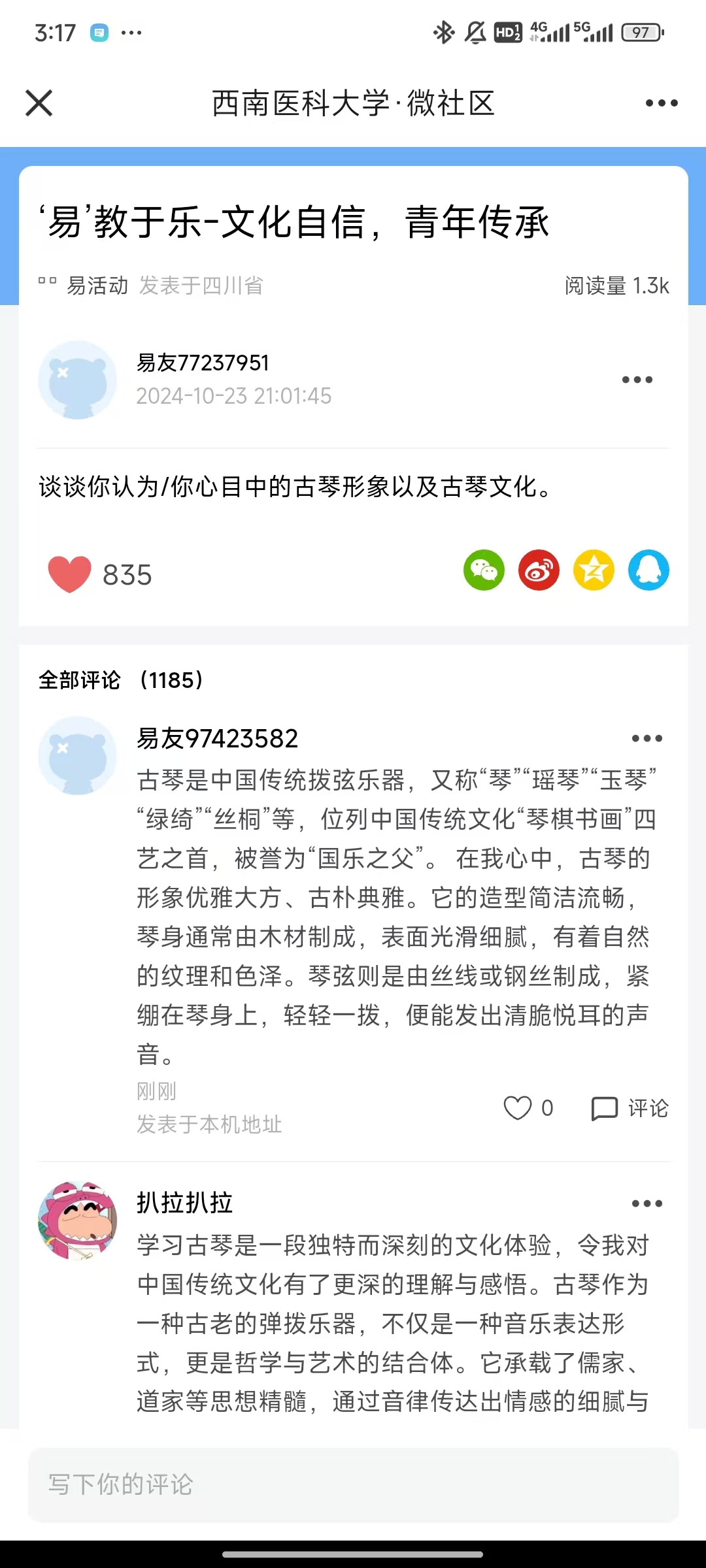This screenshot has height=1568, width=706.
Task: Tap the 写下你的评论 comment field
Action: pos(353,1485)
